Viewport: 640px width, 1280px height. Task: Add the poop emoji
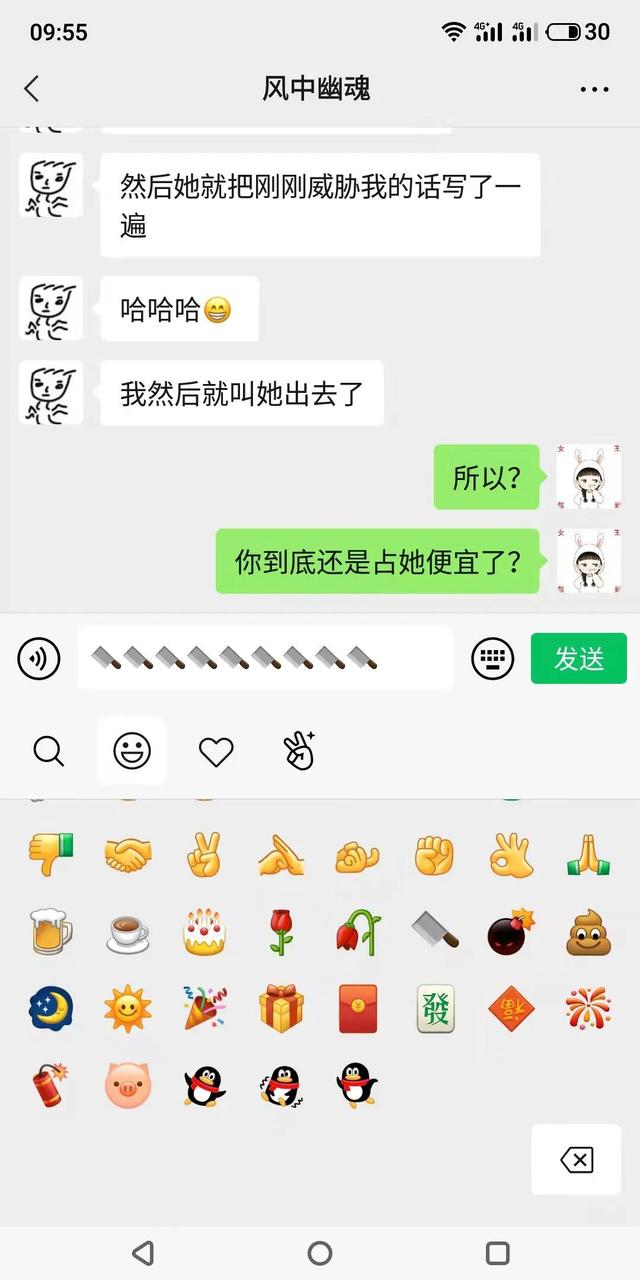tap(590, 932)
